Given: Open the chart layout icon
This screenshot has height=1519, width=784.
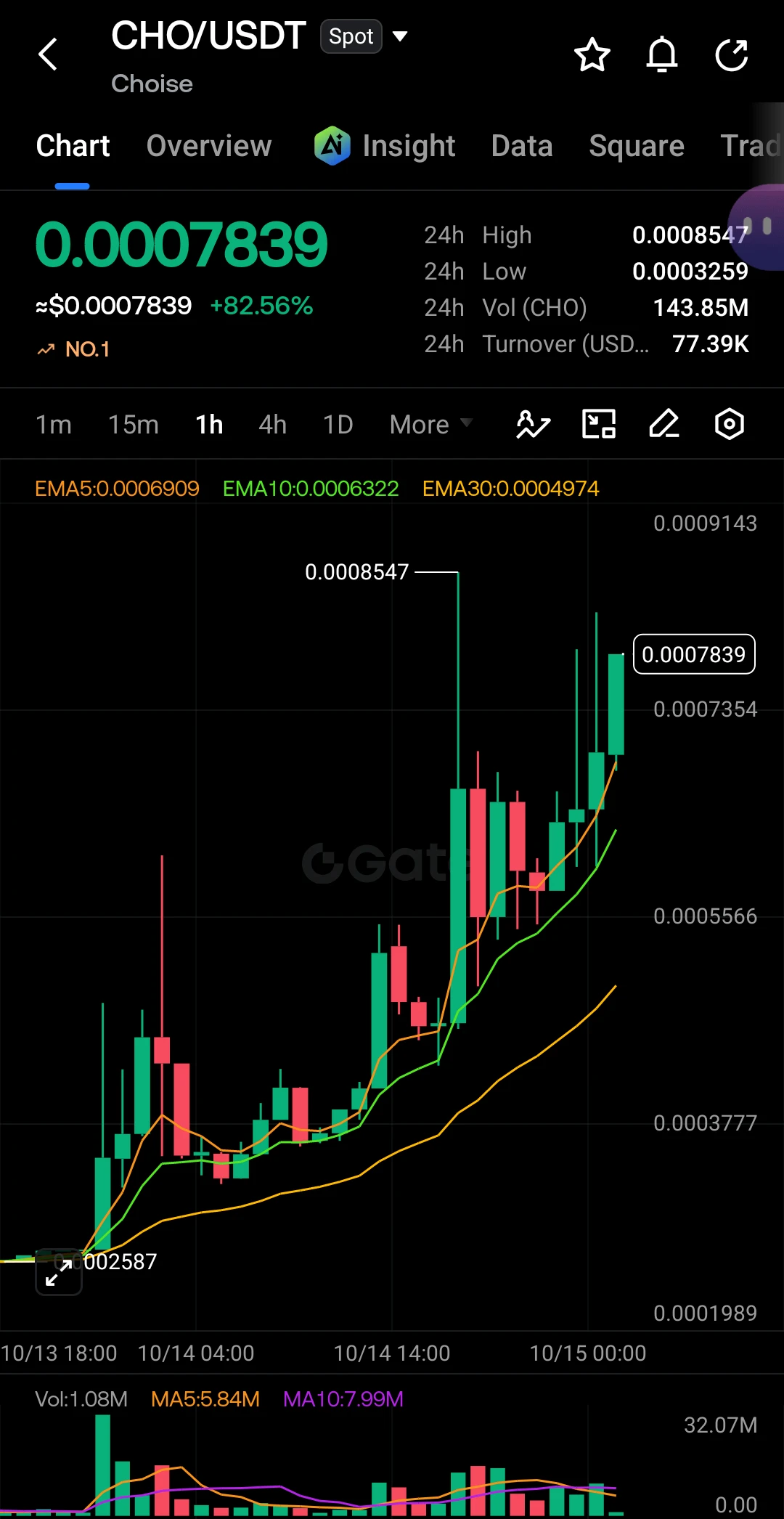Looking at the screenshot, I should [x=600, y=424].
